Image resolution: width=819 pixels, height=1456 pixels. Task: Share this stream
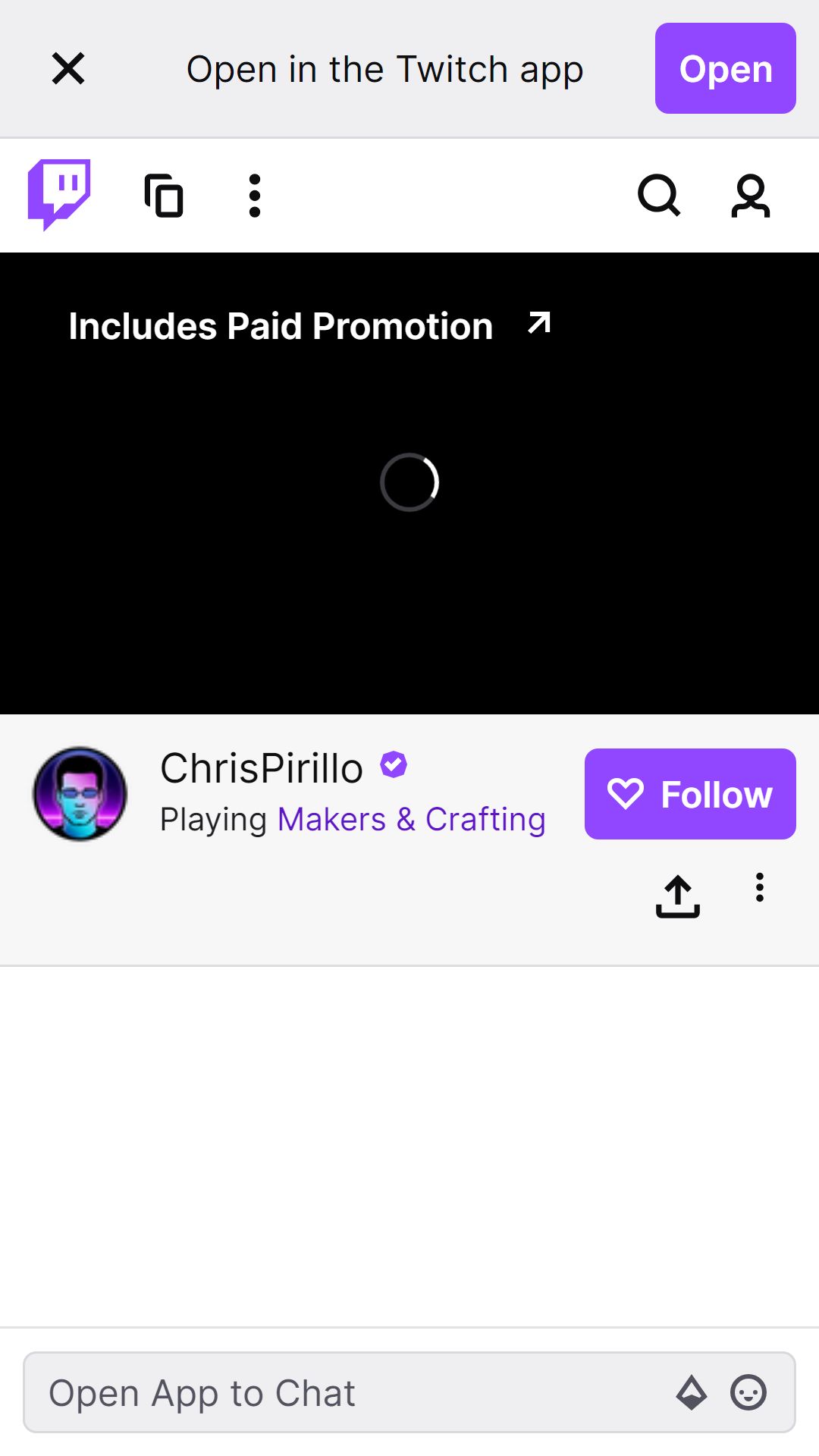click(677, 896)
